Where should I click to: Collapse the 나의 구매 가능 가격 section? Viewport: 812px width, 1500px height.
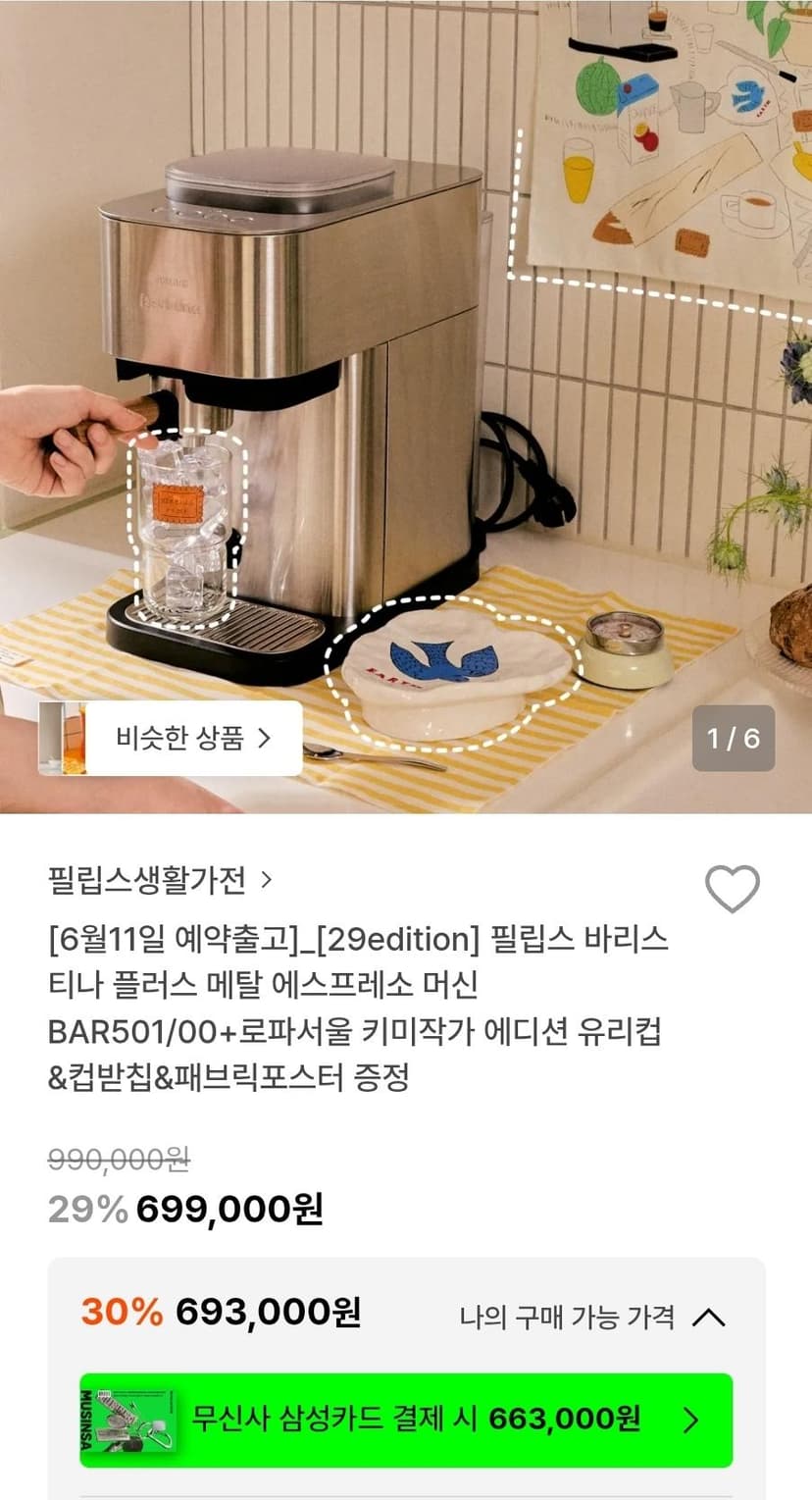(592, 1317)
